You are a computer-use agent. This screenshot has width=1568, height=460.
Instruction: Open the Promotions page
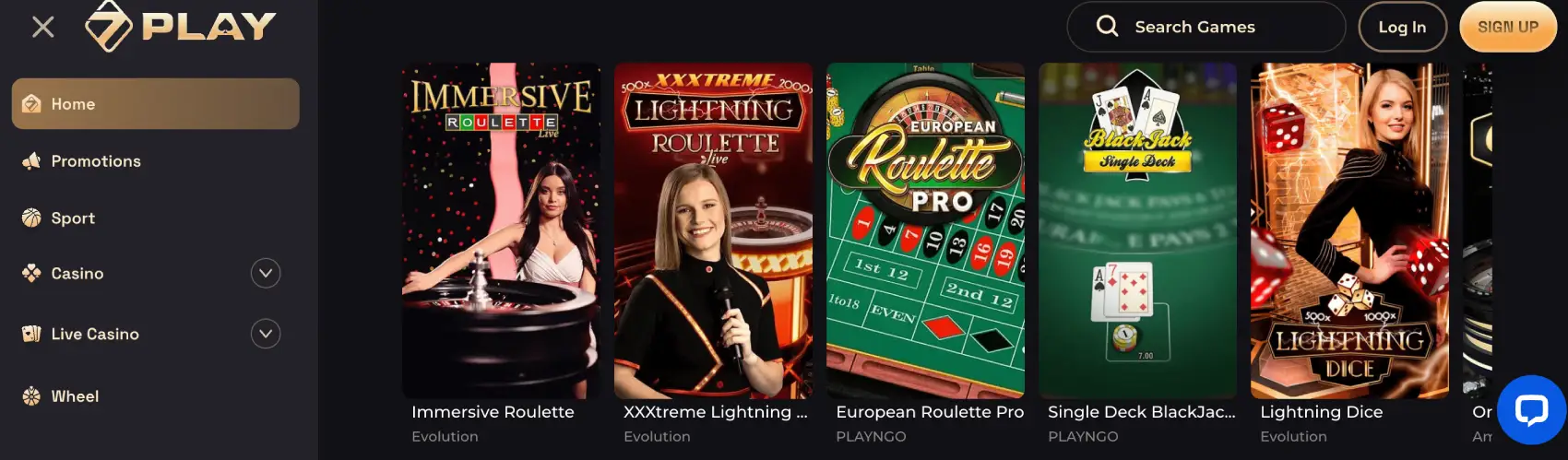click(96, 161)
